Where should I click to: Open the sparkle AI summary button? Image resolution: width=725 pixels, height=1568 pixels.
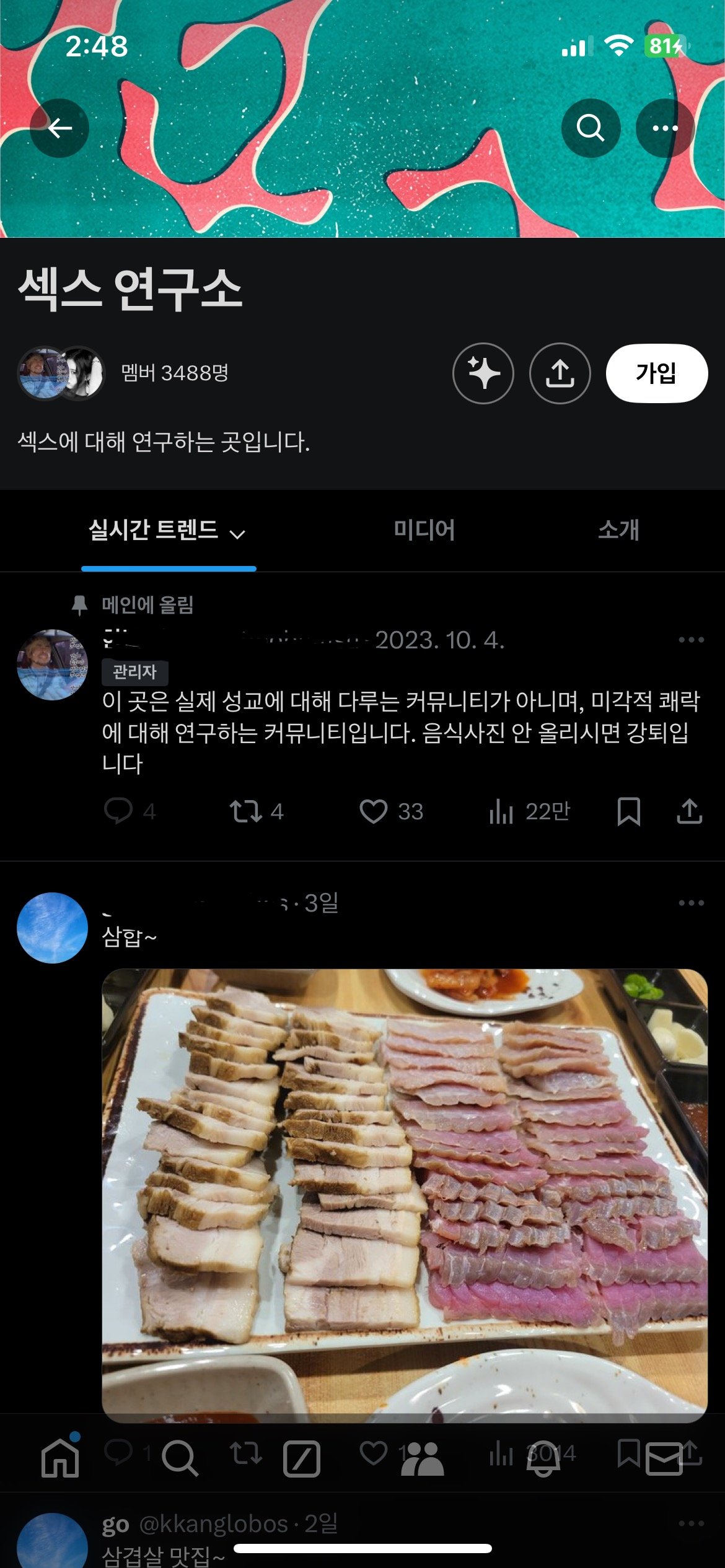pos(483,373)
